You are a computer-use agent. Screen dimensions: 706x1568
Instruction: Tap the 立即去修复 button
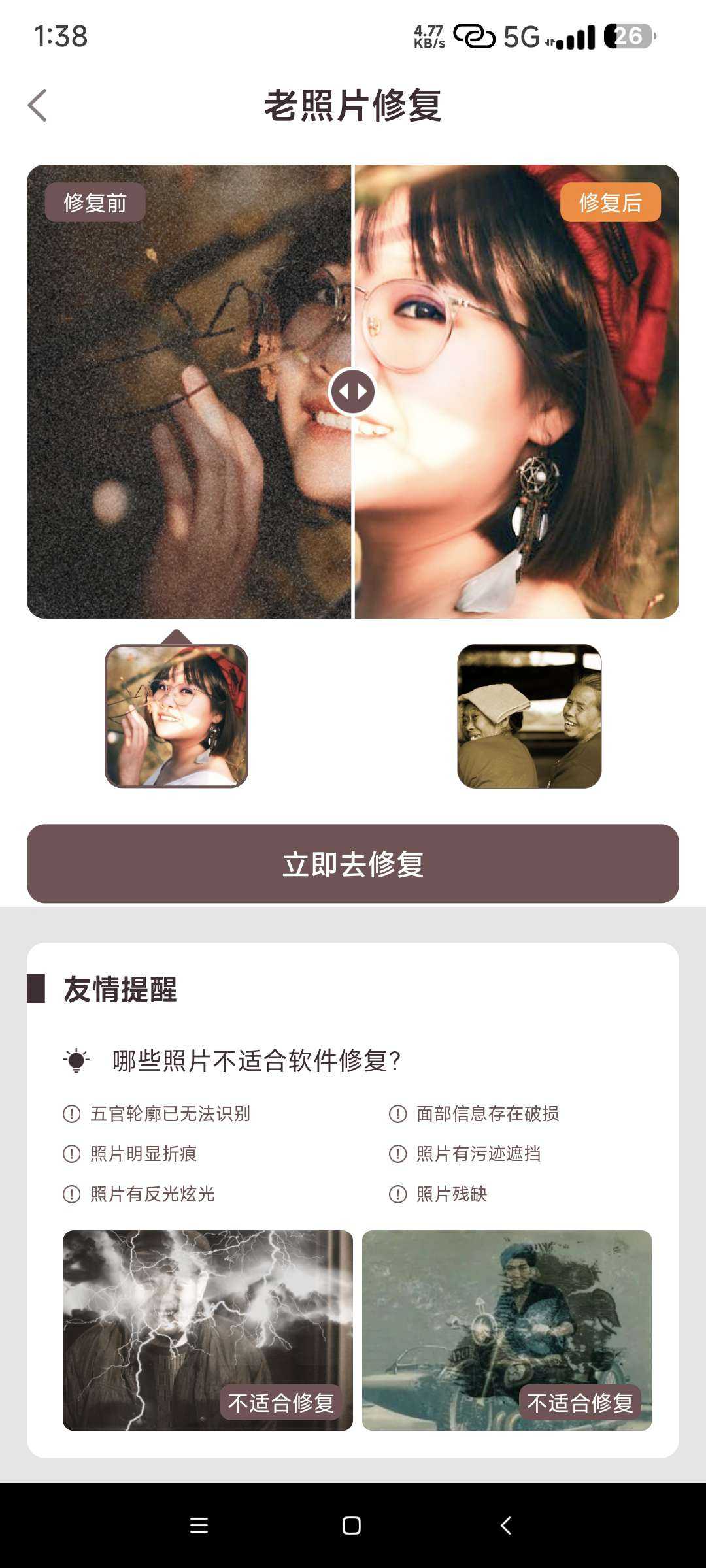(353, 864)
